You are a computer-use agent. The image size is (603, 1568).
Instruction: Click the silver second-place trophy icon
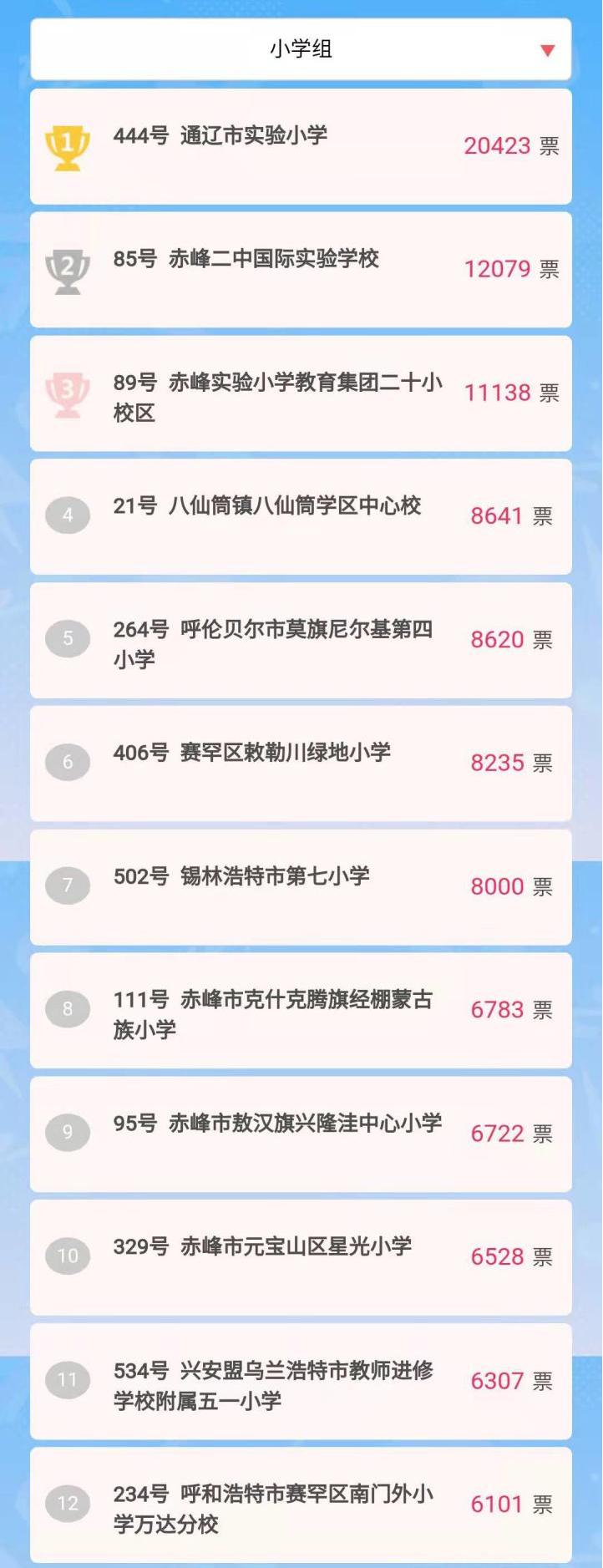[67, 268]
